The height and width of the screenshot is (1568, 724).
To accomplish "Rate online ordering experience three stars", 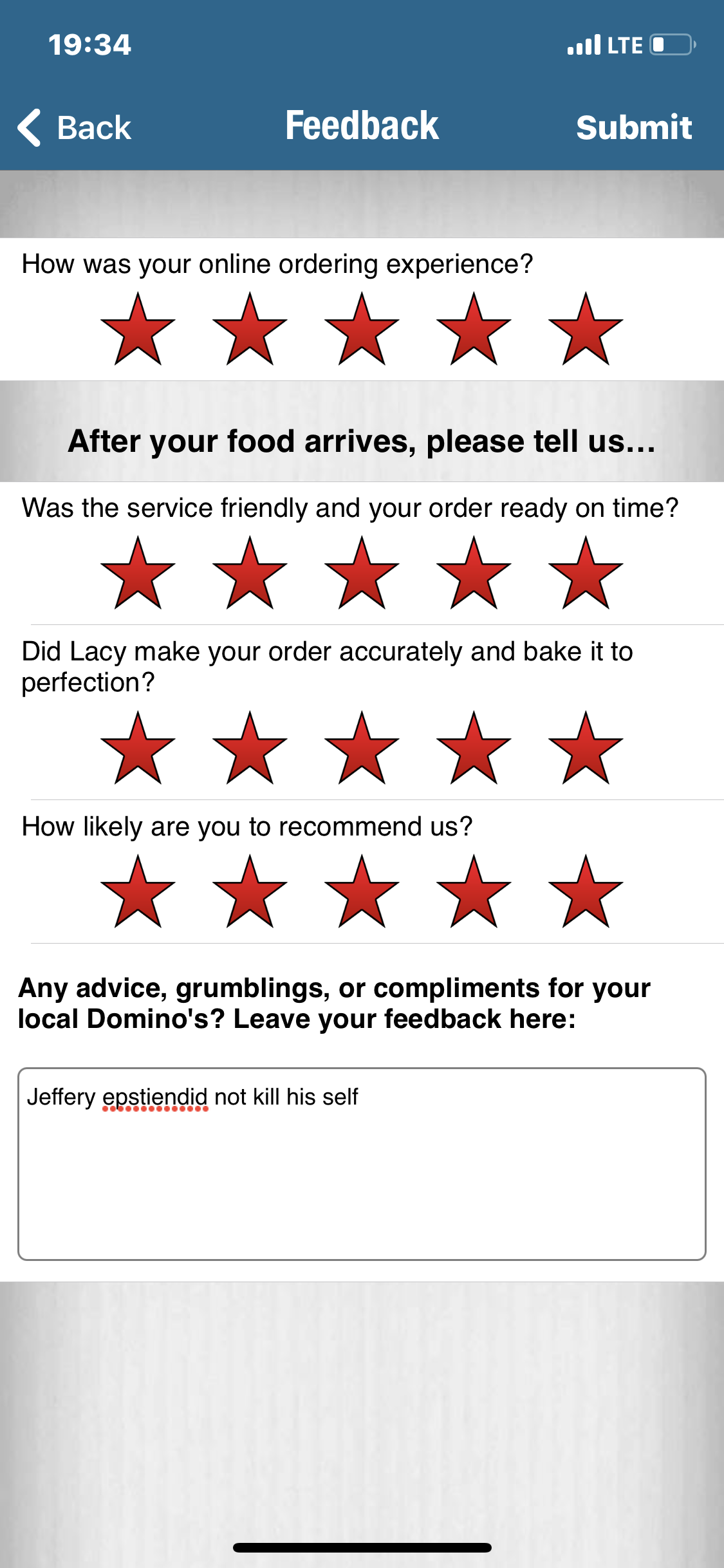I will coord(362,331).
